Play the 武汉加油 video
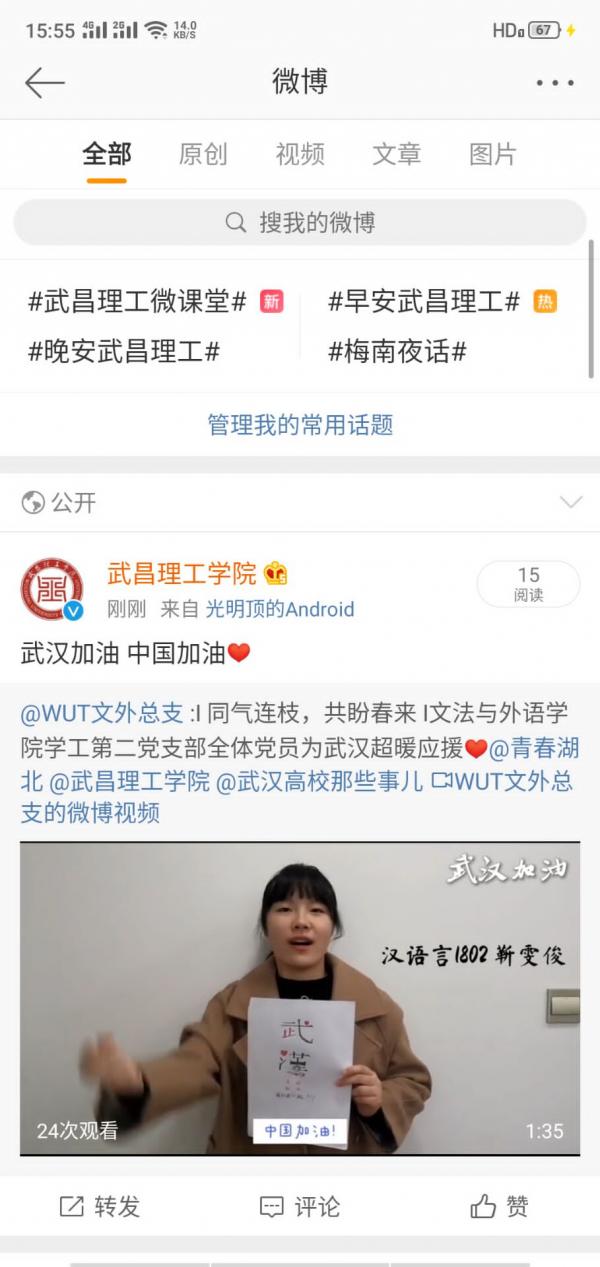The height and width of the screenshot is (1267, 600). pyautogui.click(x=300, y=998)
